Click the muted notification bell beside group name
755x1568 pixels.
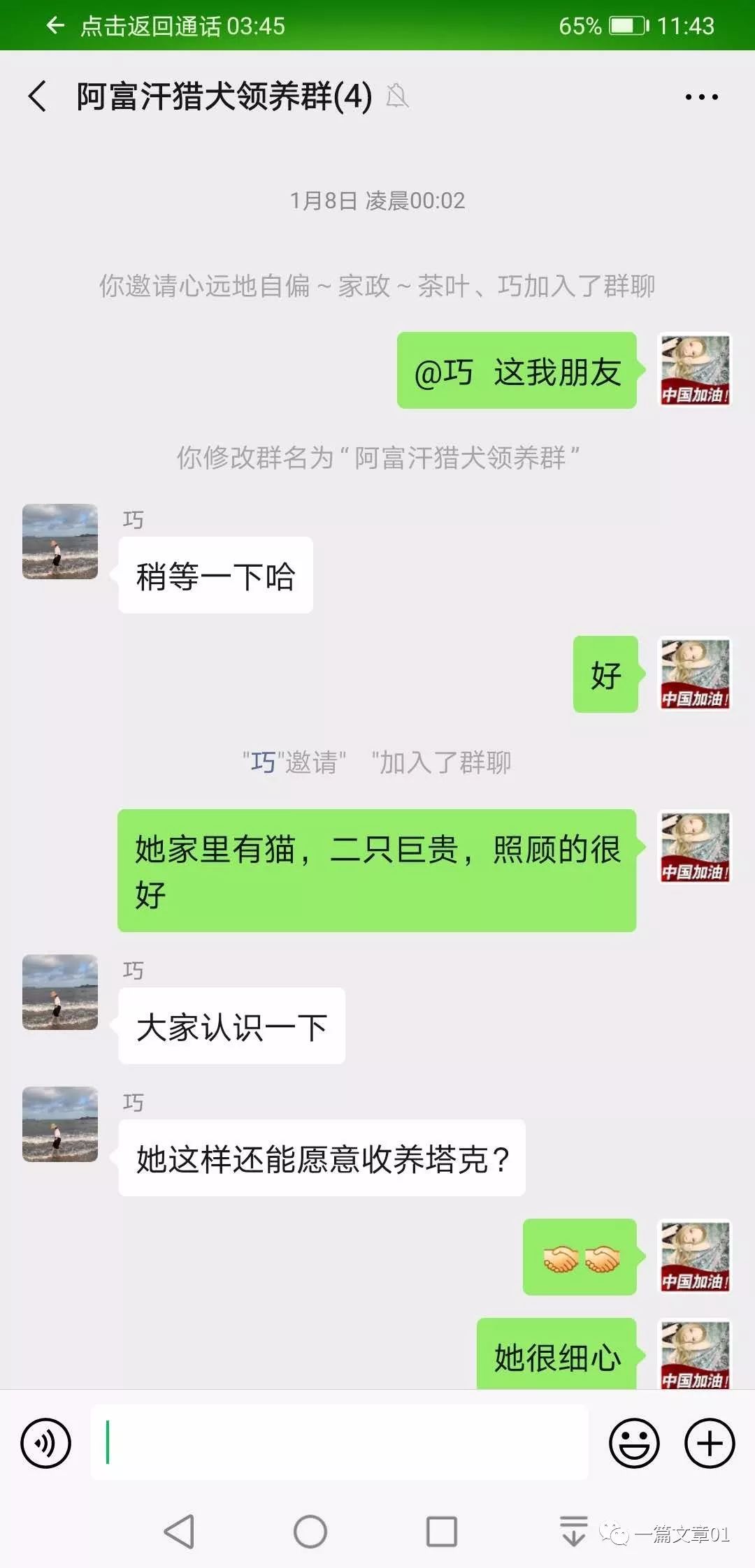(397, 96)
